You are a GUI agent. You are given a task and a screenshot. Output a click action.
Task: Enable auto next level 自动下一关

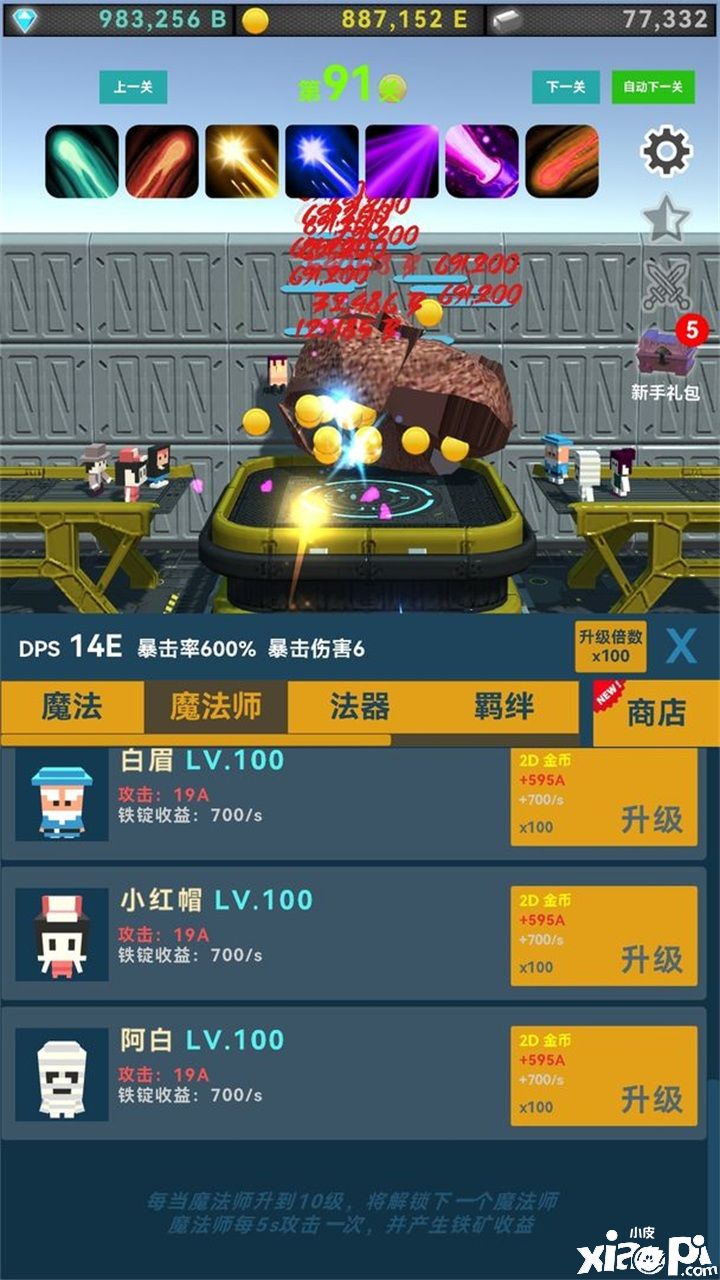pos(653,87)
